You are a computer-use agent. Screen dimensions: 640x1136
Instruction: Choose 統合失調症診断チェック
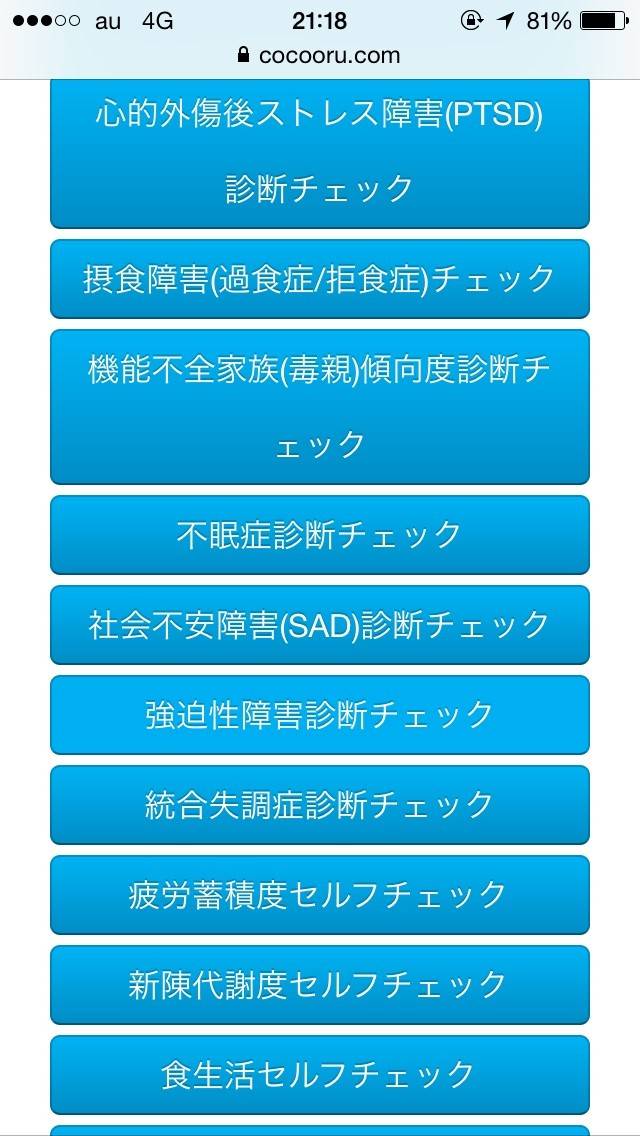319,804
